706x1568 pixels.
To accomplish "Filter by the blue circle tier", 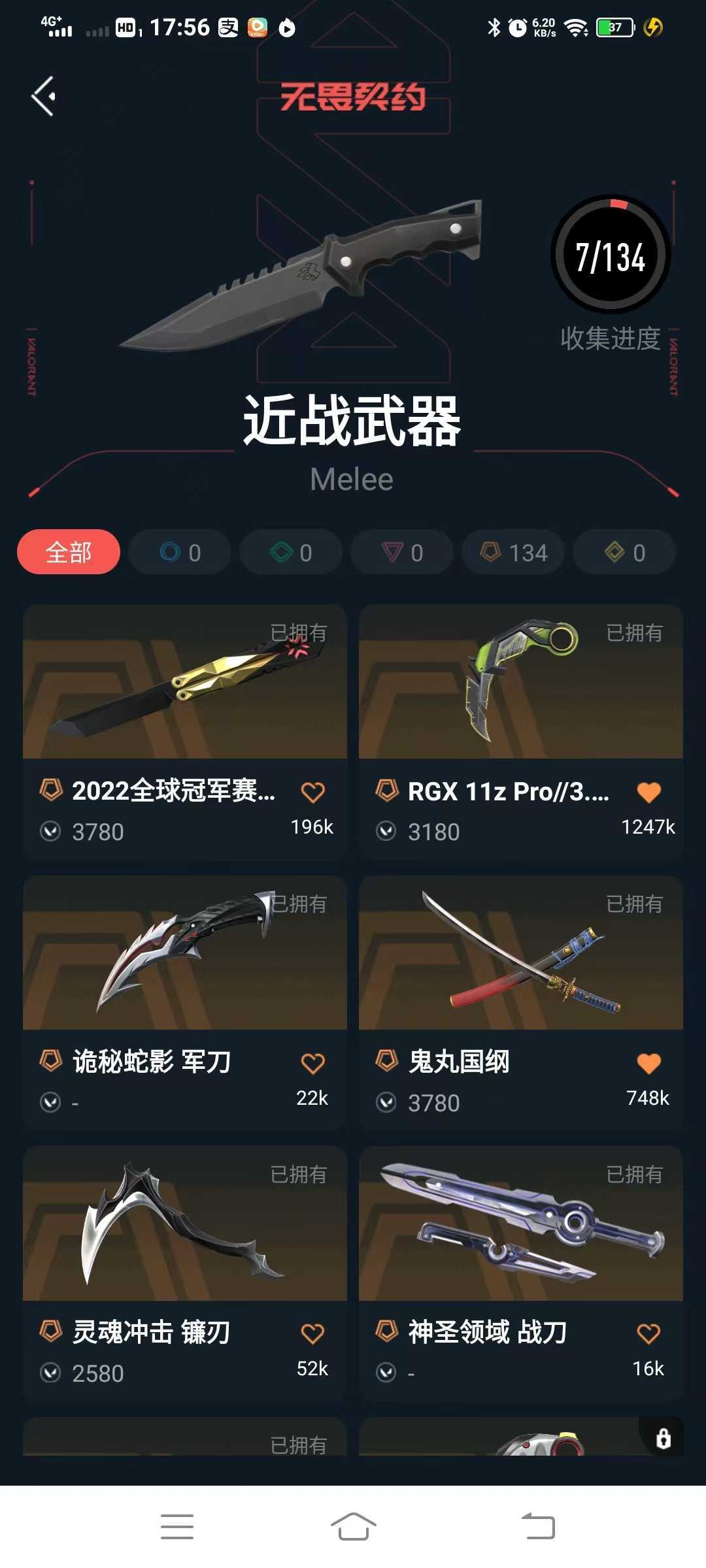I will [x=180, y=552].
